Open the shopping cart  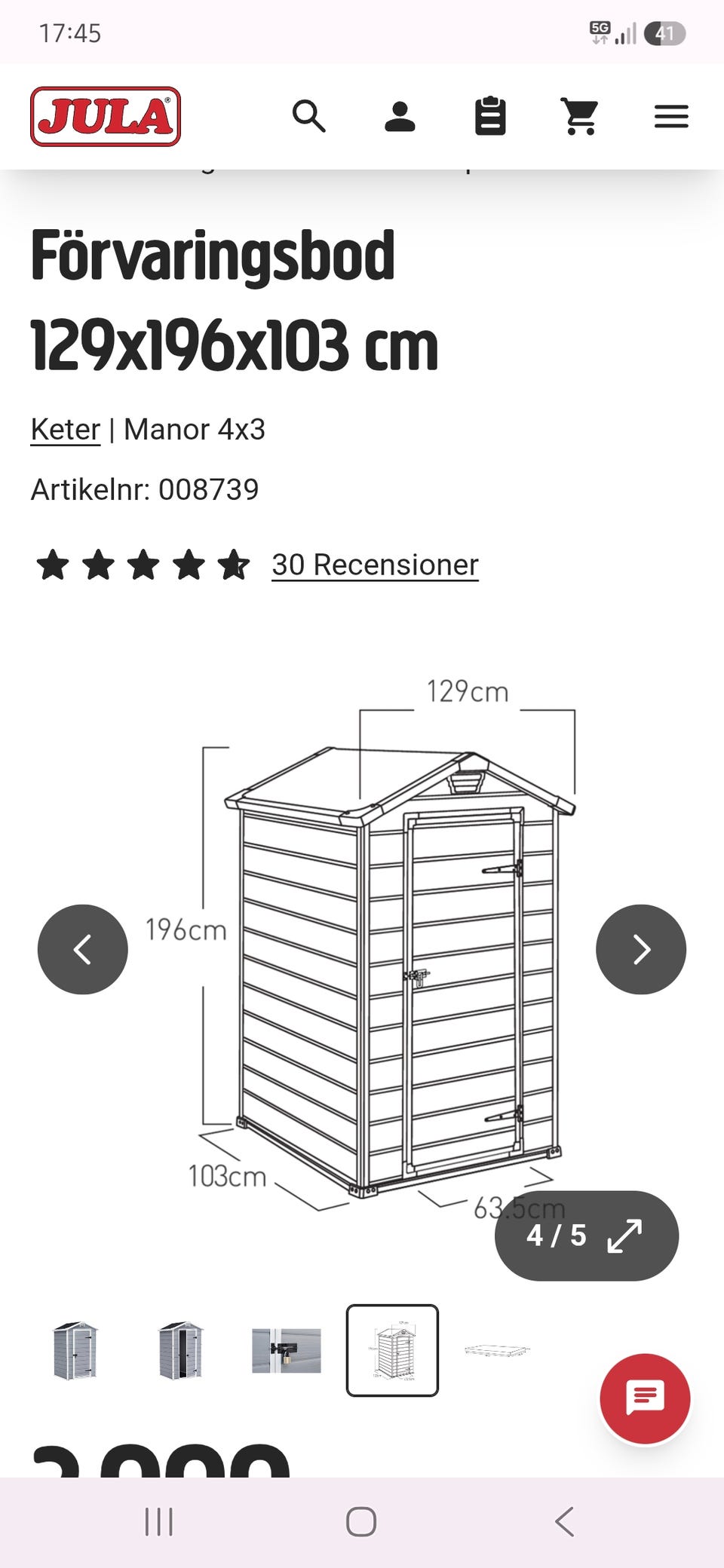tap(580, 117)
